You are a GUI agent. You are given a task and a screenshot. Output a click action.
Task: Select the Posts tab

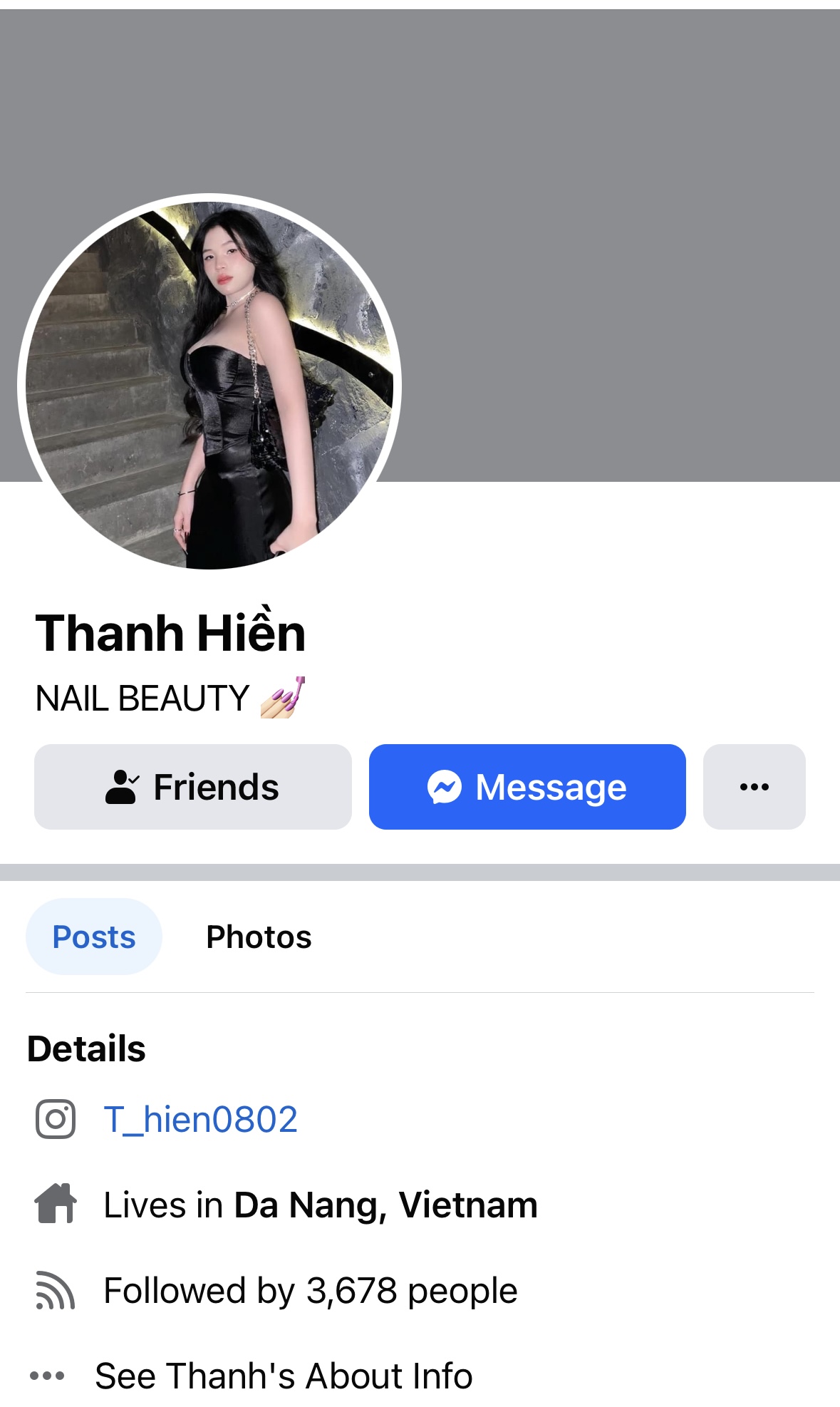[94, 937]
